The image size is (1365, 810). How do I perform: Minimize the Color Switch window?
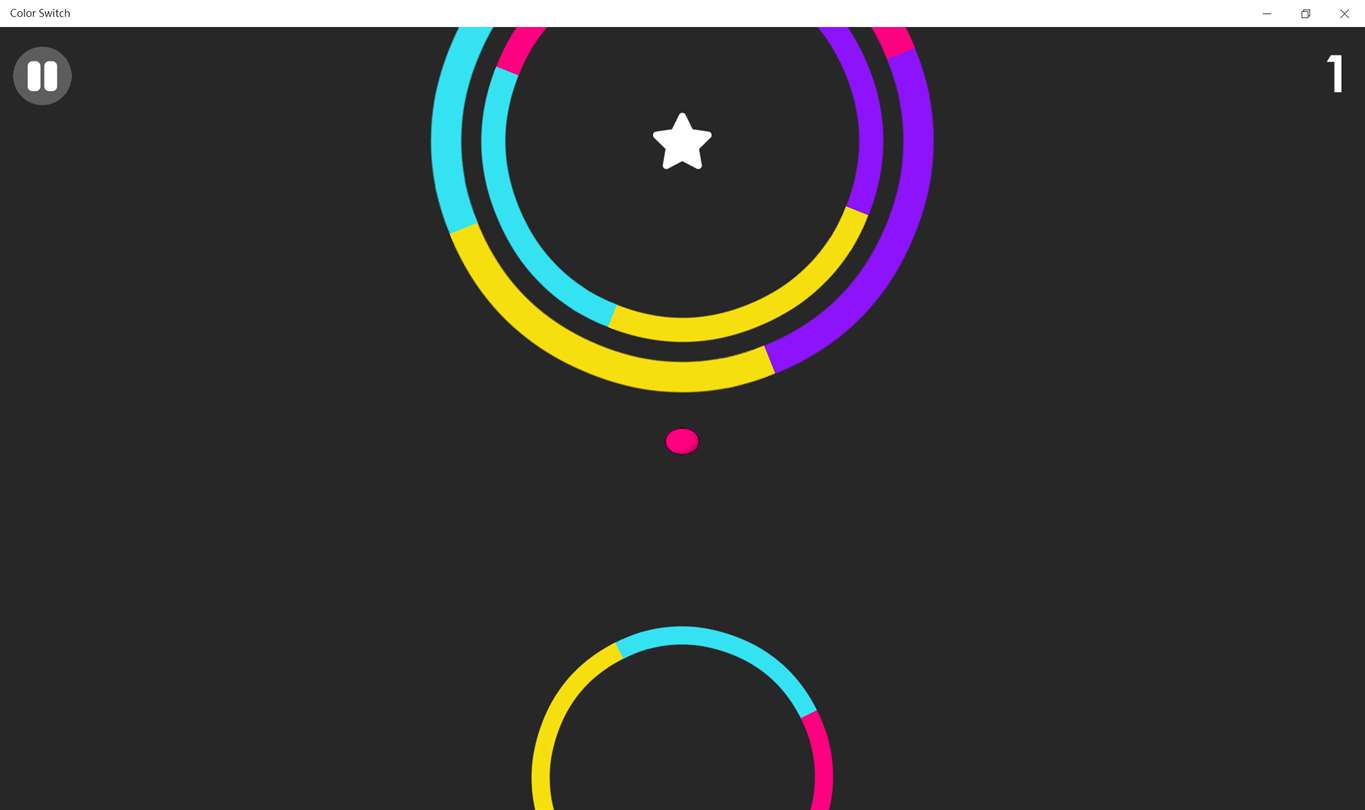[x=1267, y=13]
